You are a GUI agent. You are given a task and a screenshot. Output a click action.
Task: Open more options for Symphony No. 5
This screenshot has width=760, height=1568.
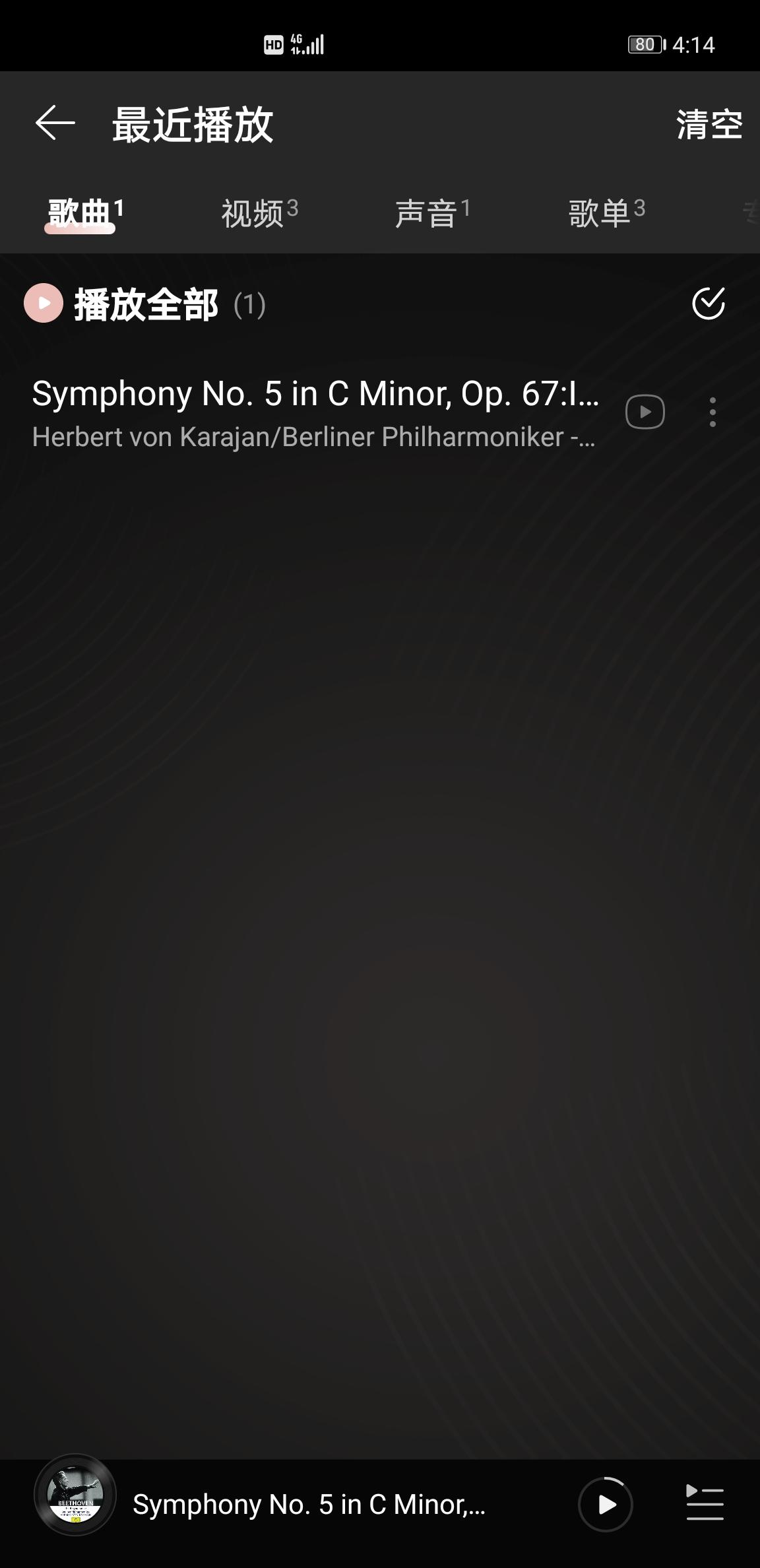tap(712, 411)
